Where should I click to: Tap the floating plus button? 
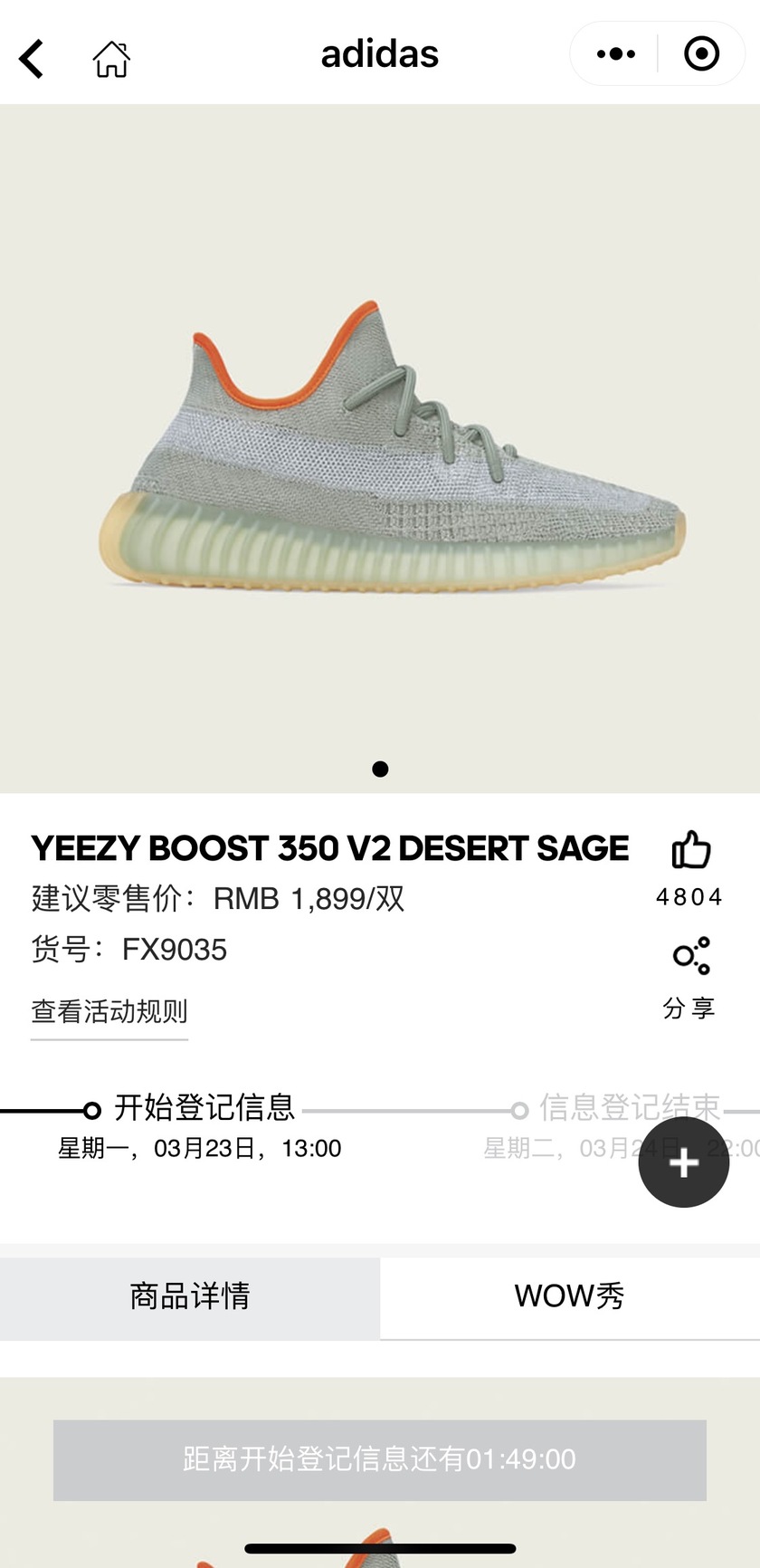(x=683, y=1162)
